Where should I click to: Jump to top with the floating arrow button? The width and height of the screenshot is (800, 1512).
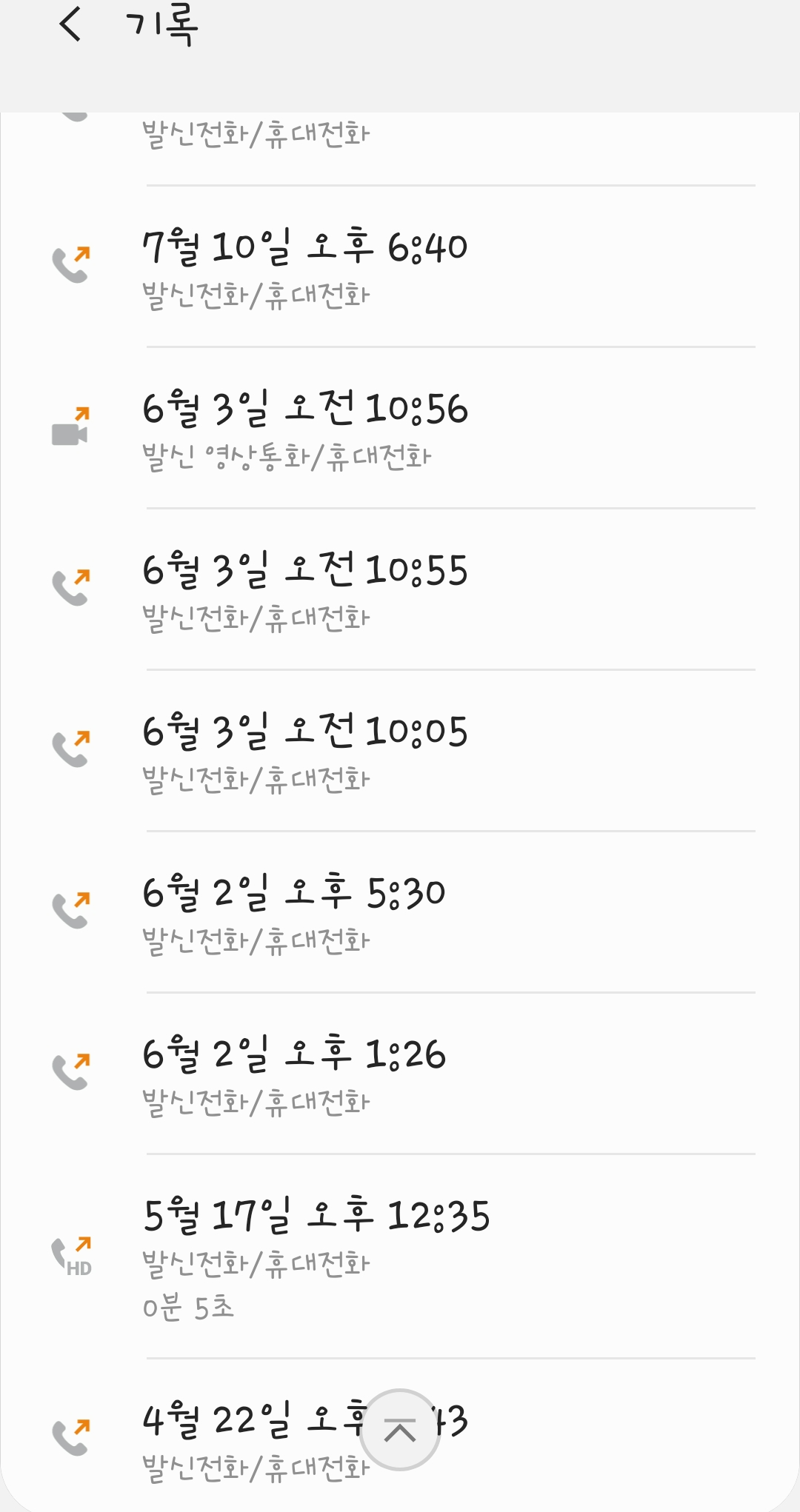(400, 1430)
